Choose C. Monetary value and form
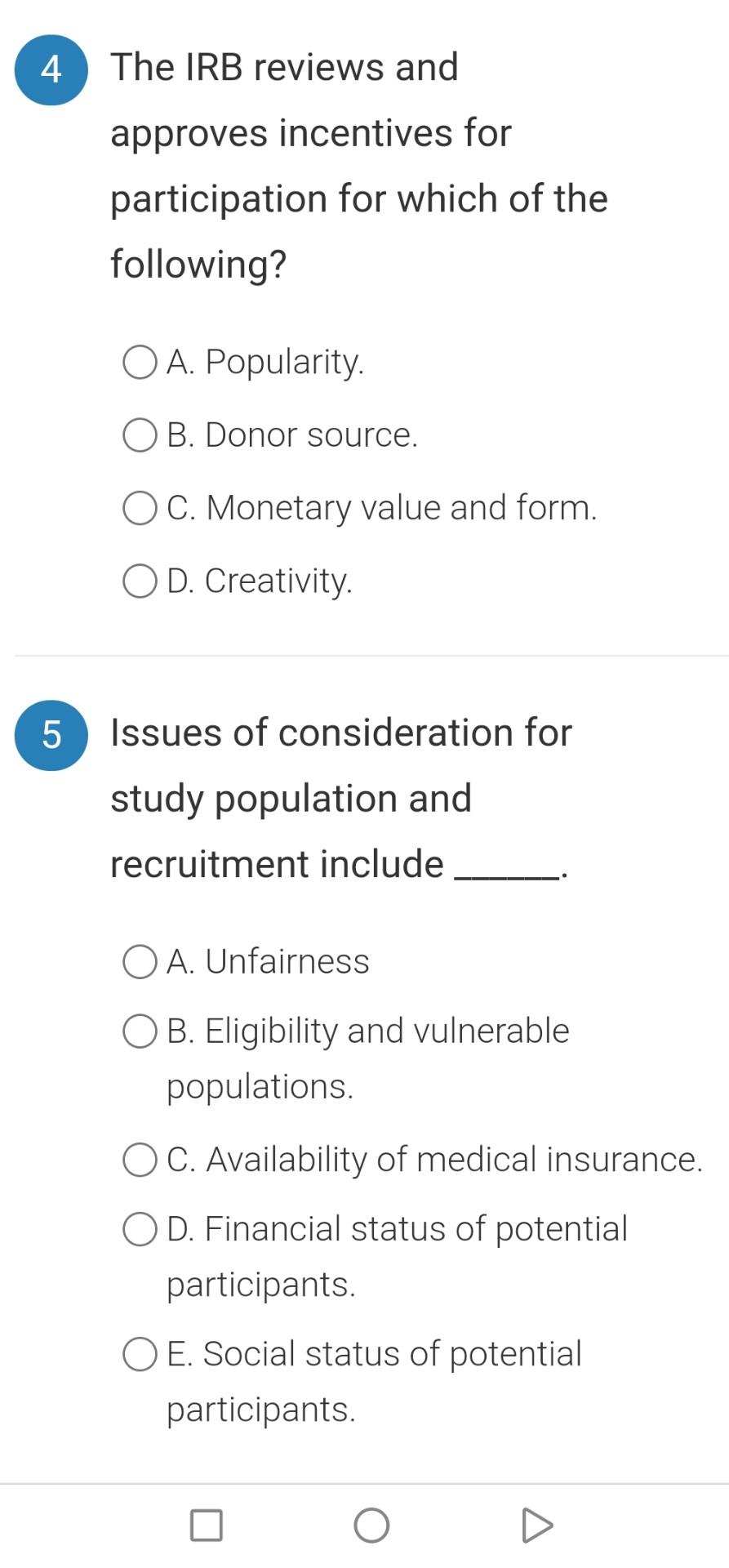This screenshot has width=729, height=1568. click(x=140, y=508)
